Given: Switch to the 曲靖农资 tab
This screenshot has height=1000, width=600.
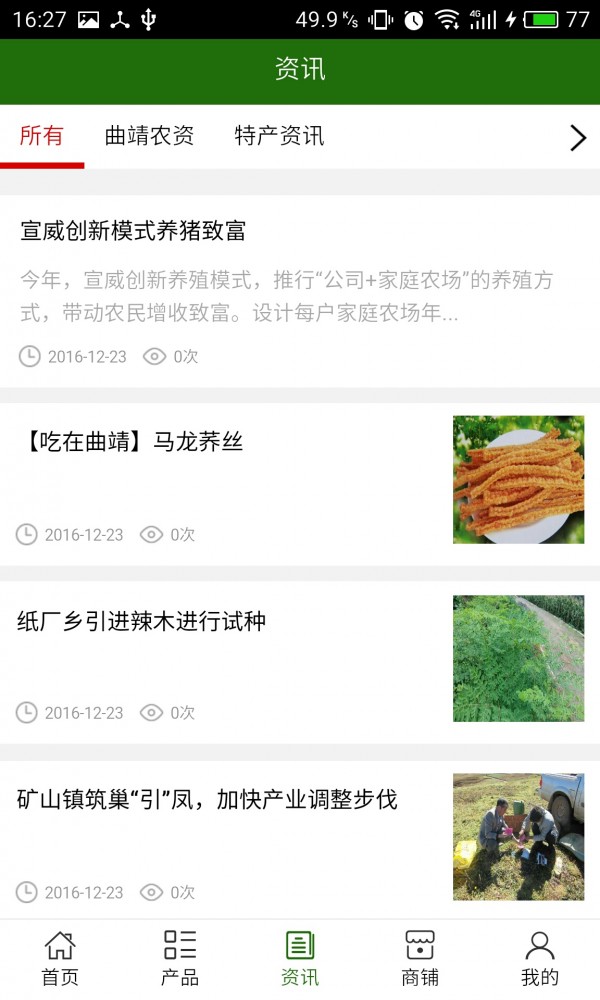Looking at the screenshot, I should point(149,136).
